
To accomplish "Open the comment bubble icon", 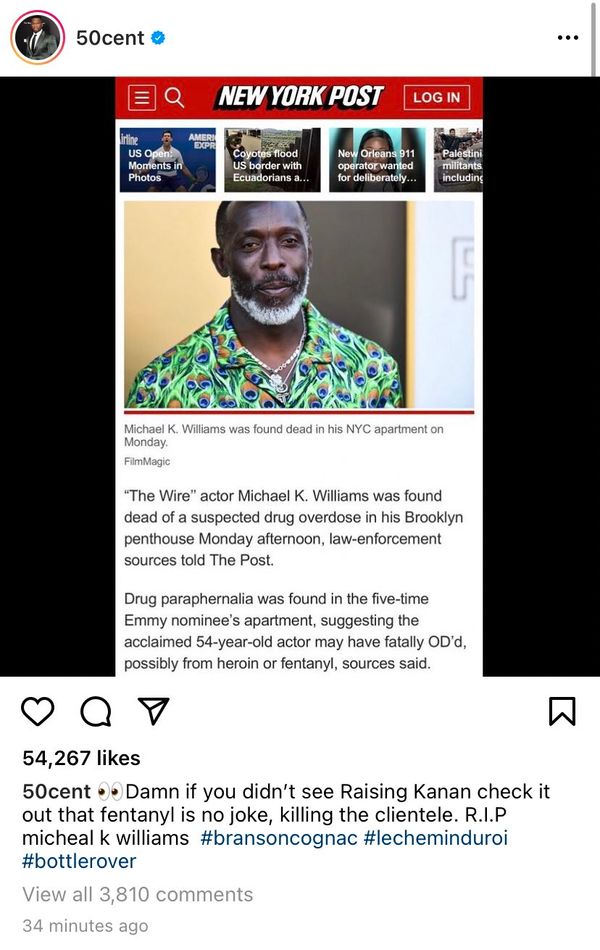I will 95,711.
